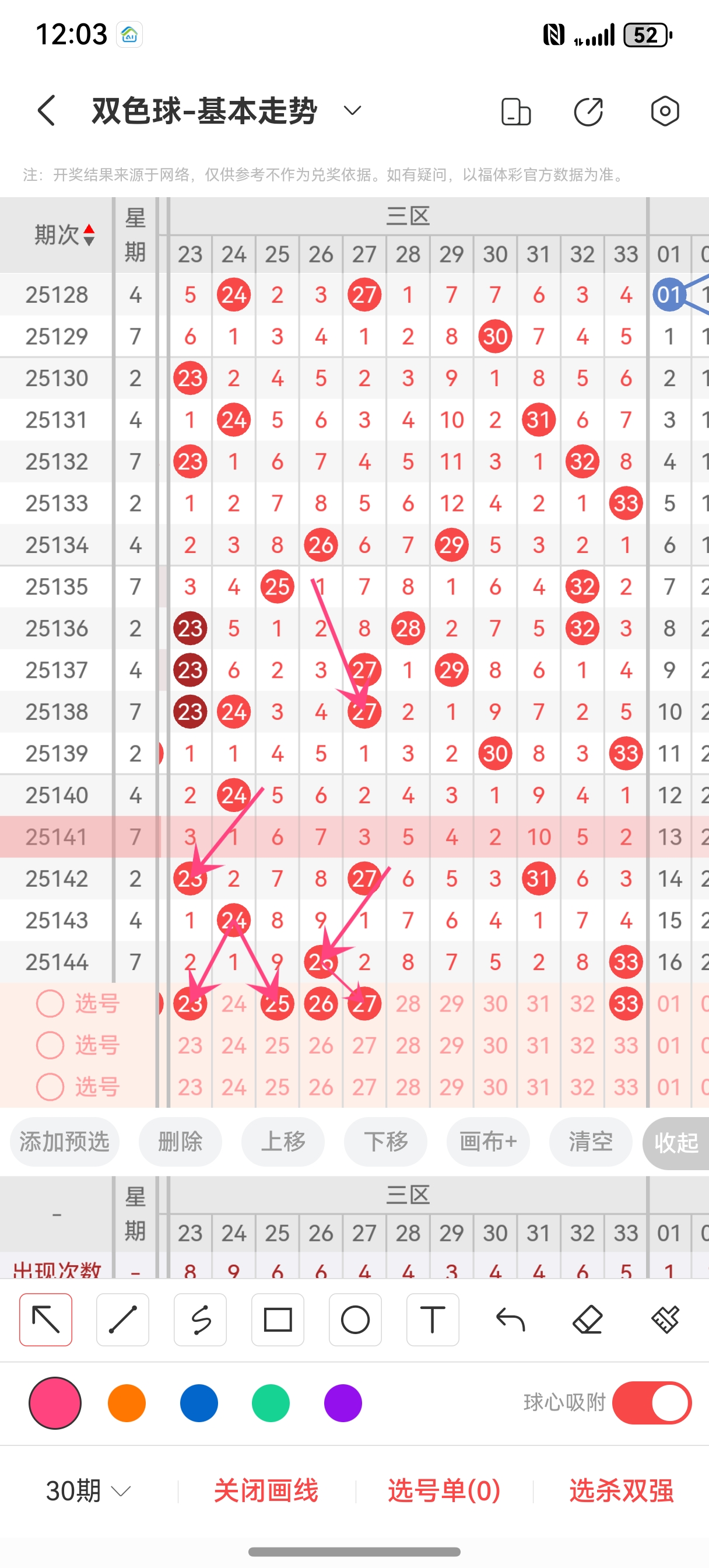This screenshot has width=709, height=1568.
Task: Select the curve drawing tool
Action: [x=200, y=1319]
